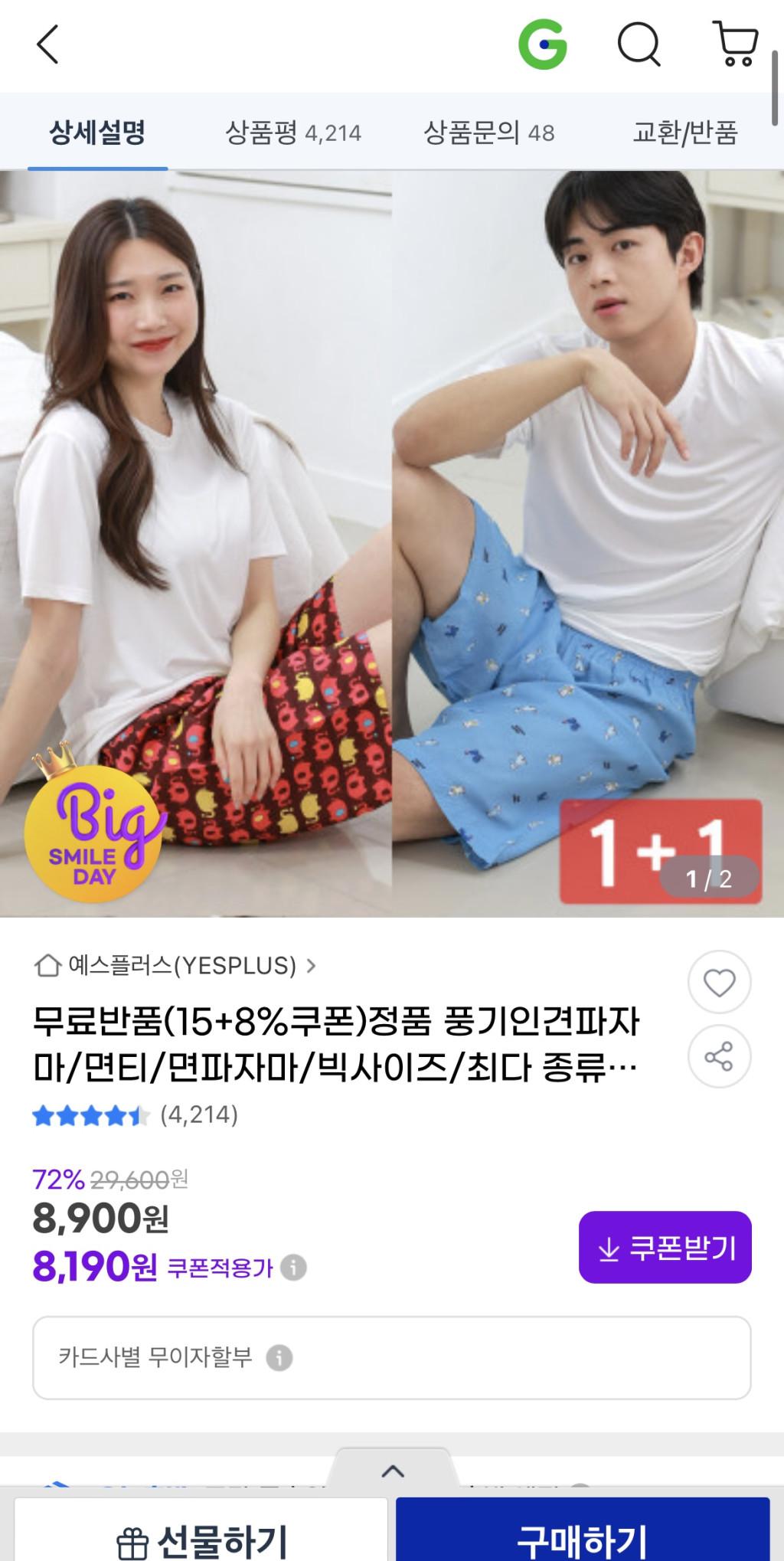
Task: Visit the 예스플러스(YESPLUS) seller shop
Action: 175,965
